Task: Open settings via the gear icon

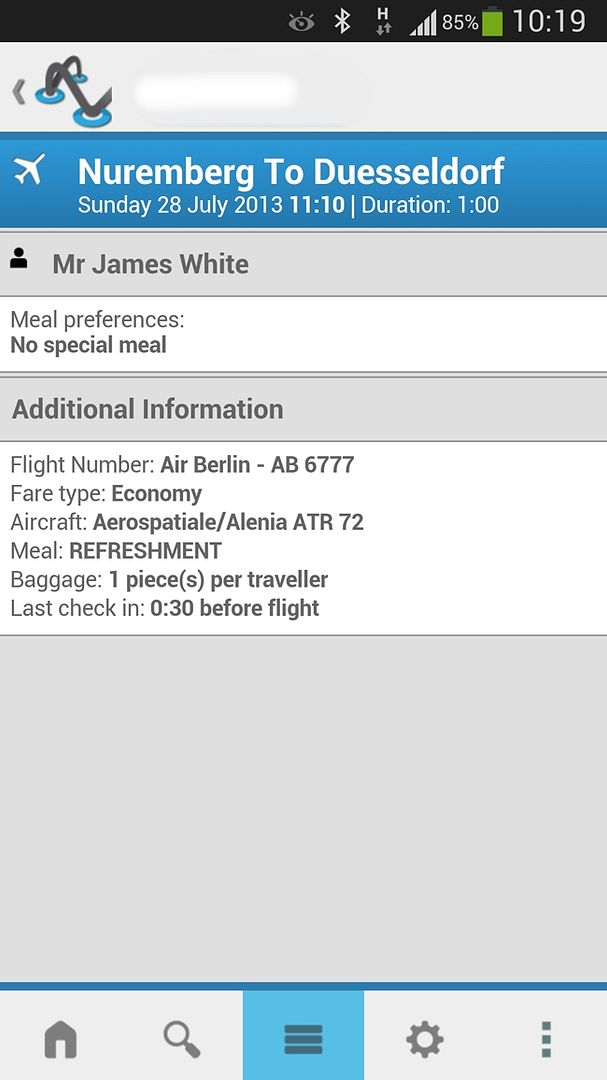Action: pyautogui.click(x=424, y=1038)
